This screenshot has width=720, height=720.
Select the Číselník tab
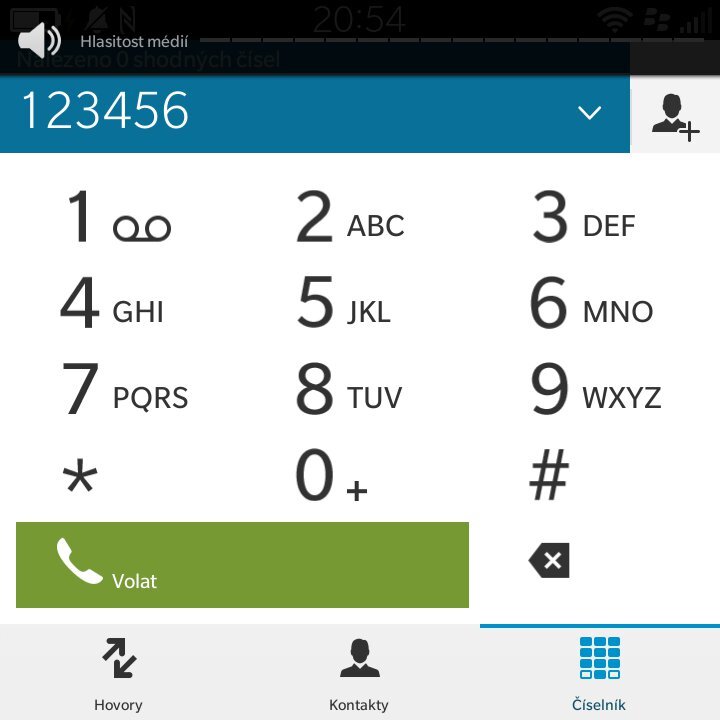pos(599,672)
